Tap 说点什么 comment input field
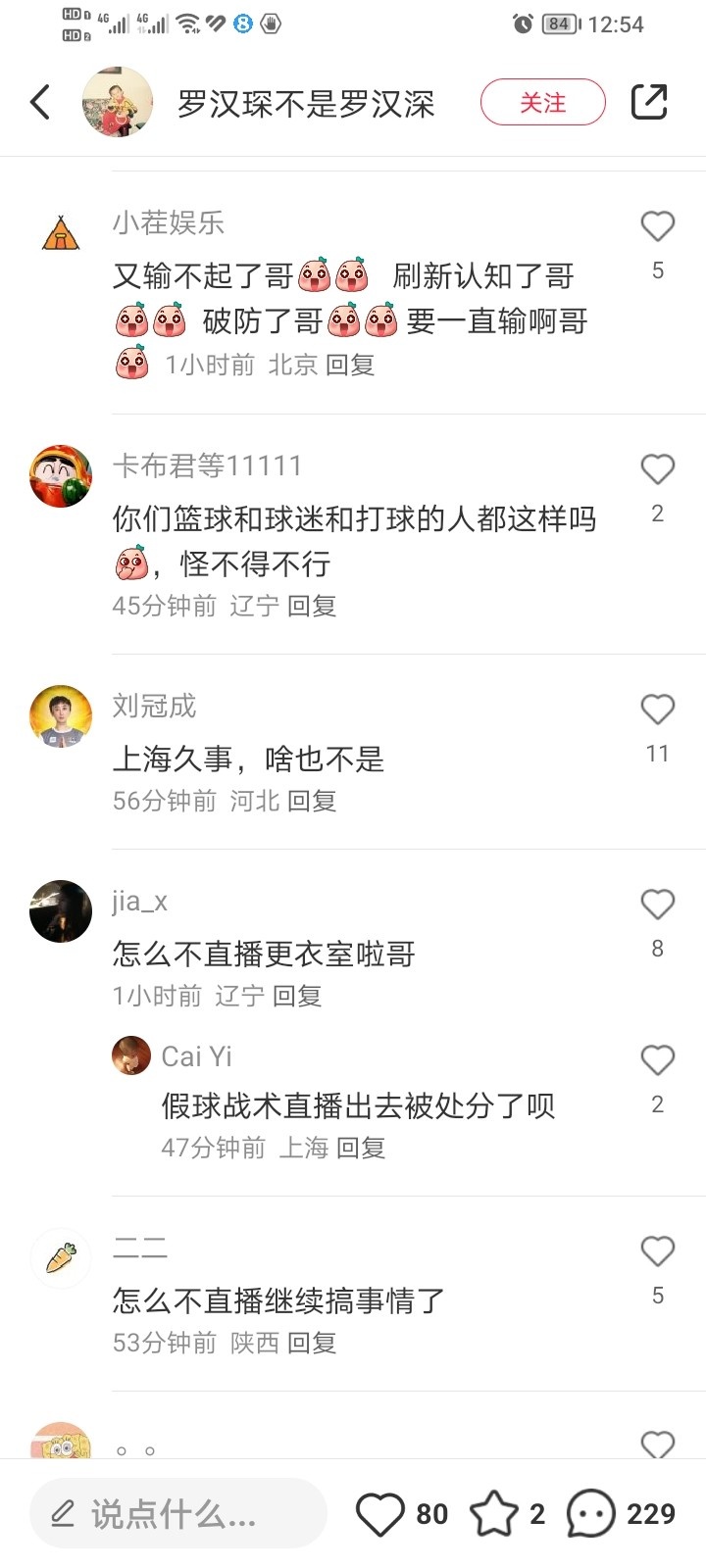Viewport: 706px width, 1568px height. 176,1514
